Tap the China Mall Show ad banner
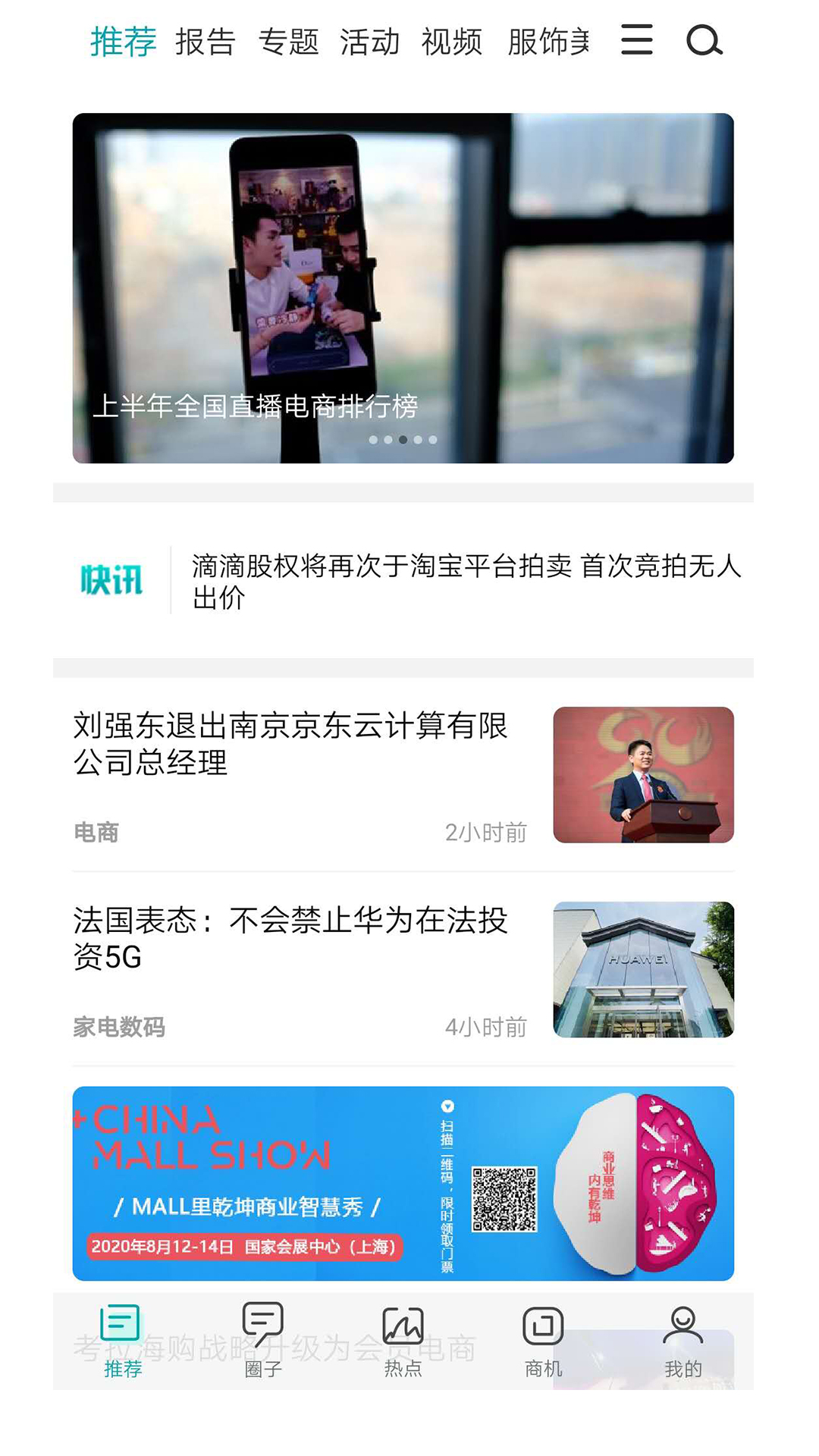The image size is (819, 1456). tap(403, 1183)
